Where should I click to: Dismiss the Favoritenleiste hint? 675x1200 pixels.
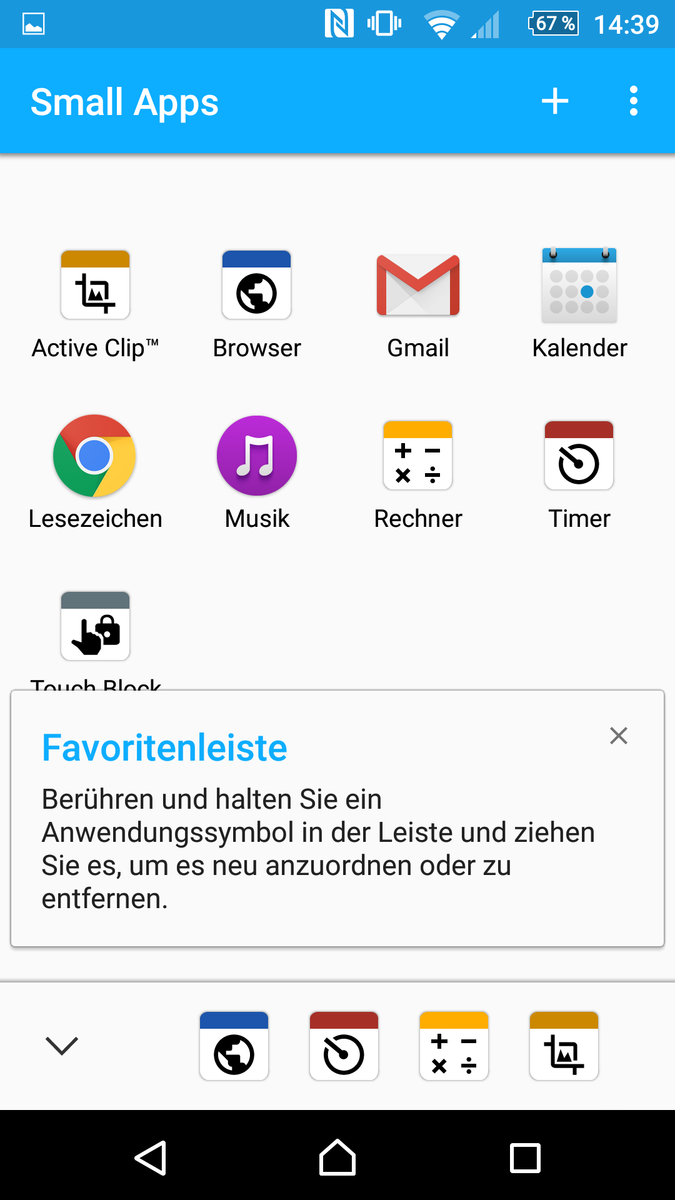coord(619,736)
